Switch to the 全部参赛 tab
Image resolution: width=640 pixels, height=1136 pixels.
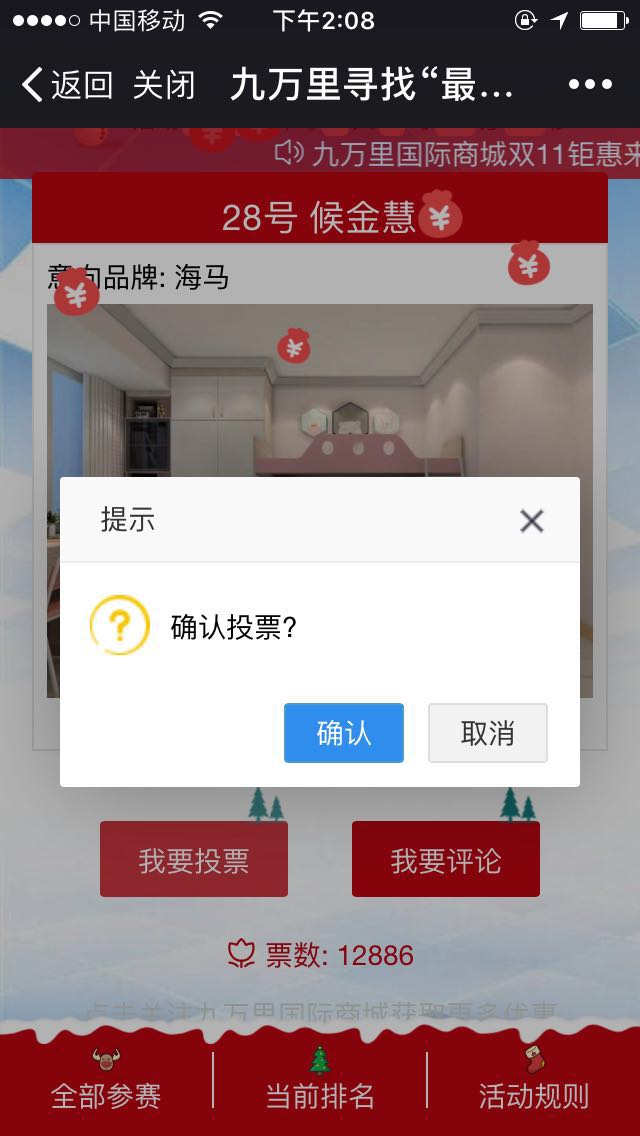[x=106, y=1082]
